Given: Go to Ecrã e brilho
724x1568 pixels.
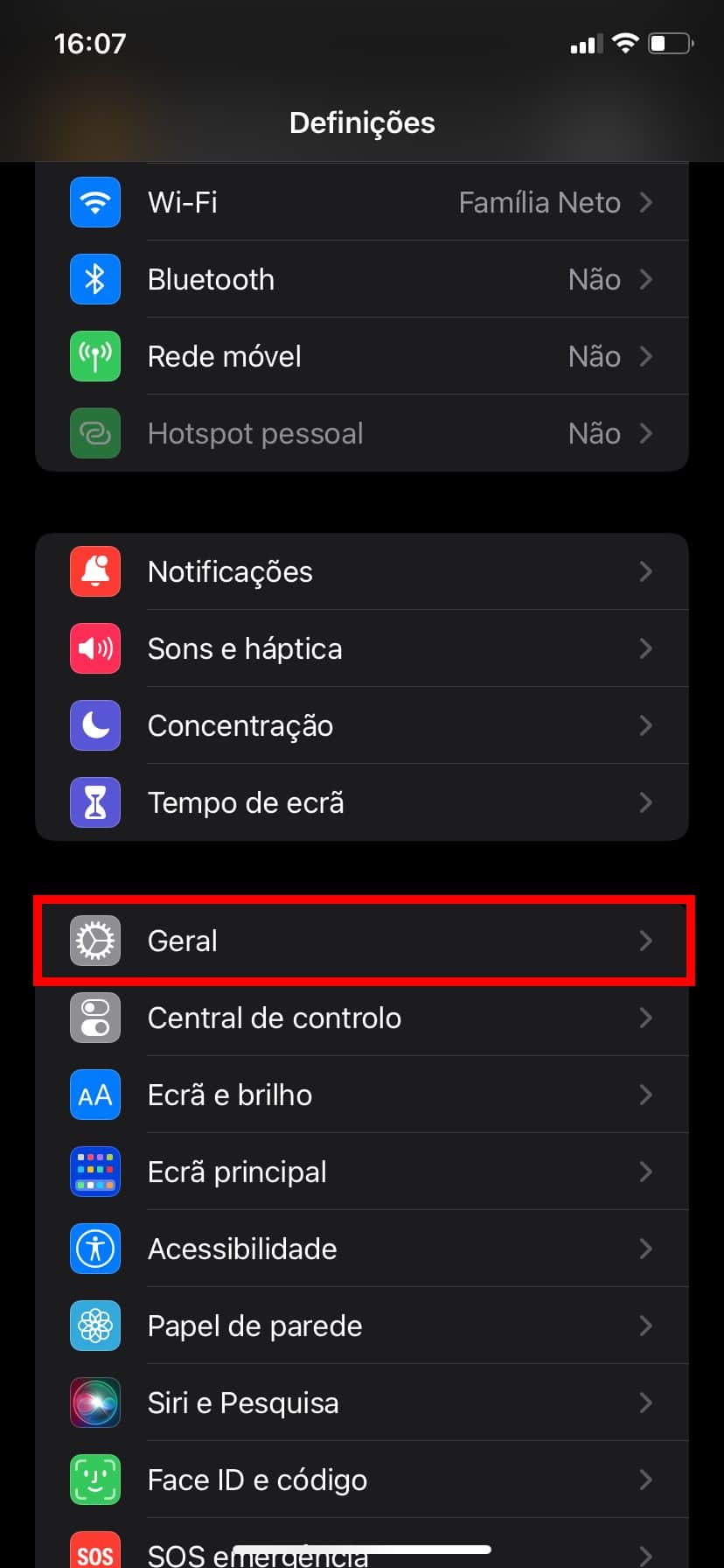Looking at the screenshot, I should (x=362, y=1095).
